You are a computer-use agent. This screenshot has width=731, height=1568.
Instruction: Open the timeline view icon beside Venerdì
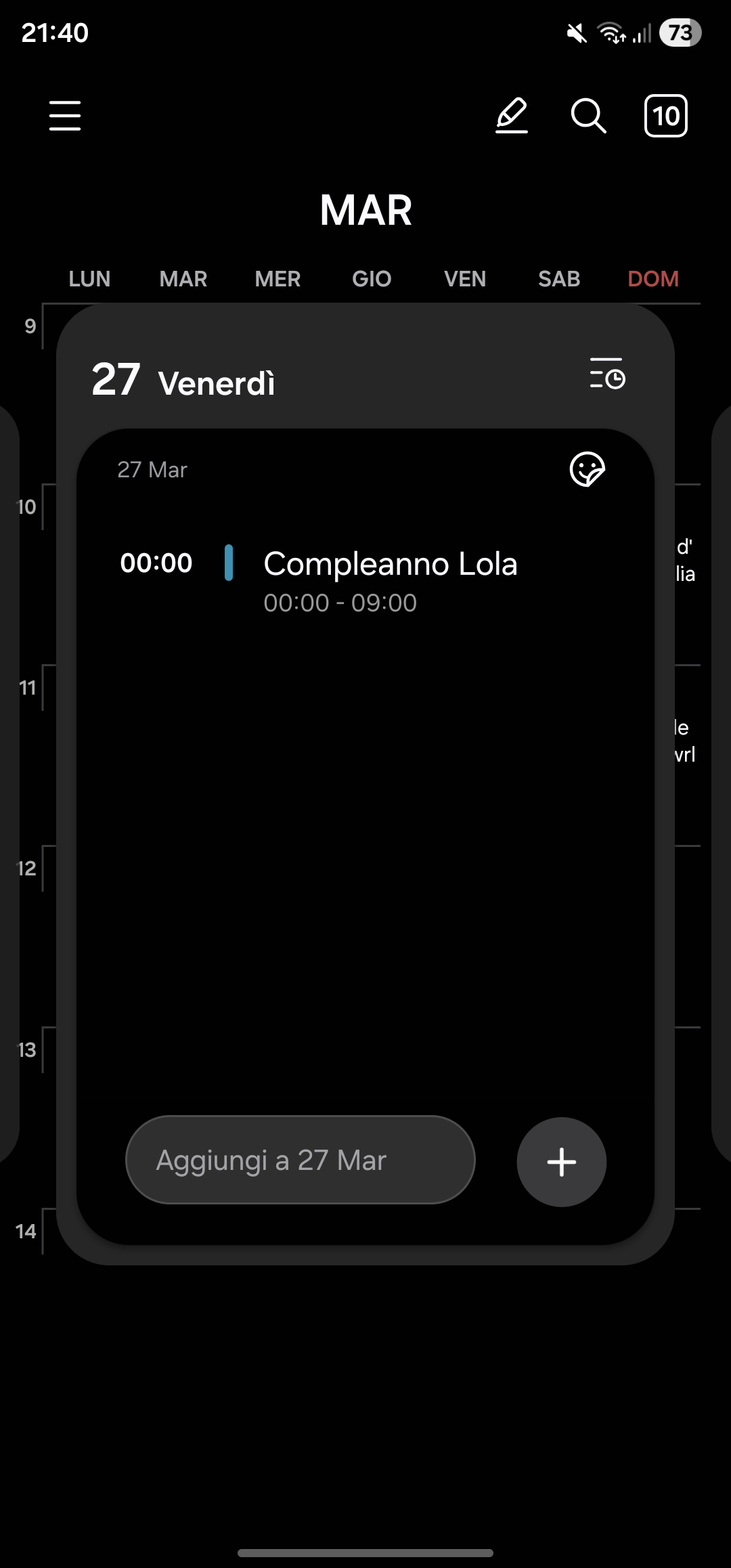(x=607, y=374)
